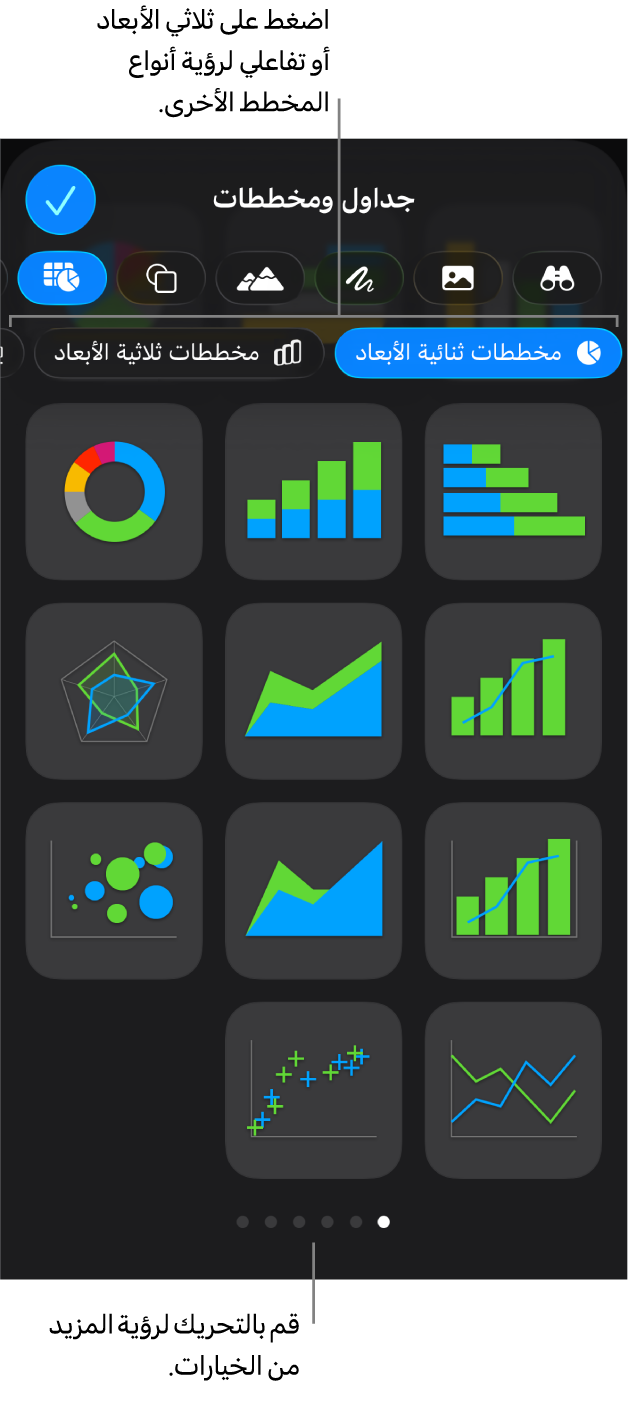Open the binoculars browse category
Screen dimensions: 628x1423
557,277
